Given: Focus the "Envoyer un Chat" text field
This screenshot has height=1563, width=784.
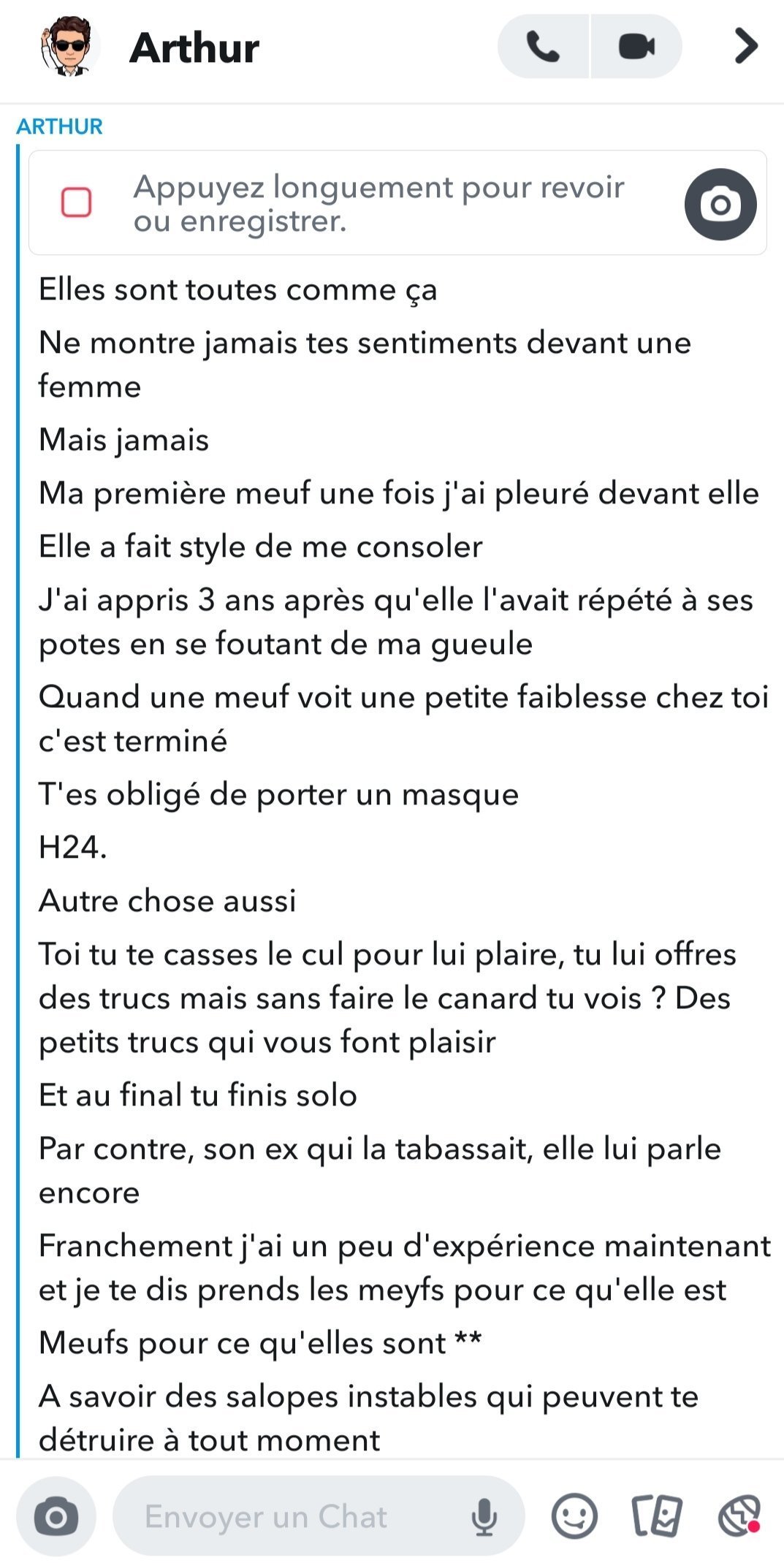Looking at the screenshot, I should tap(292, 1516).
